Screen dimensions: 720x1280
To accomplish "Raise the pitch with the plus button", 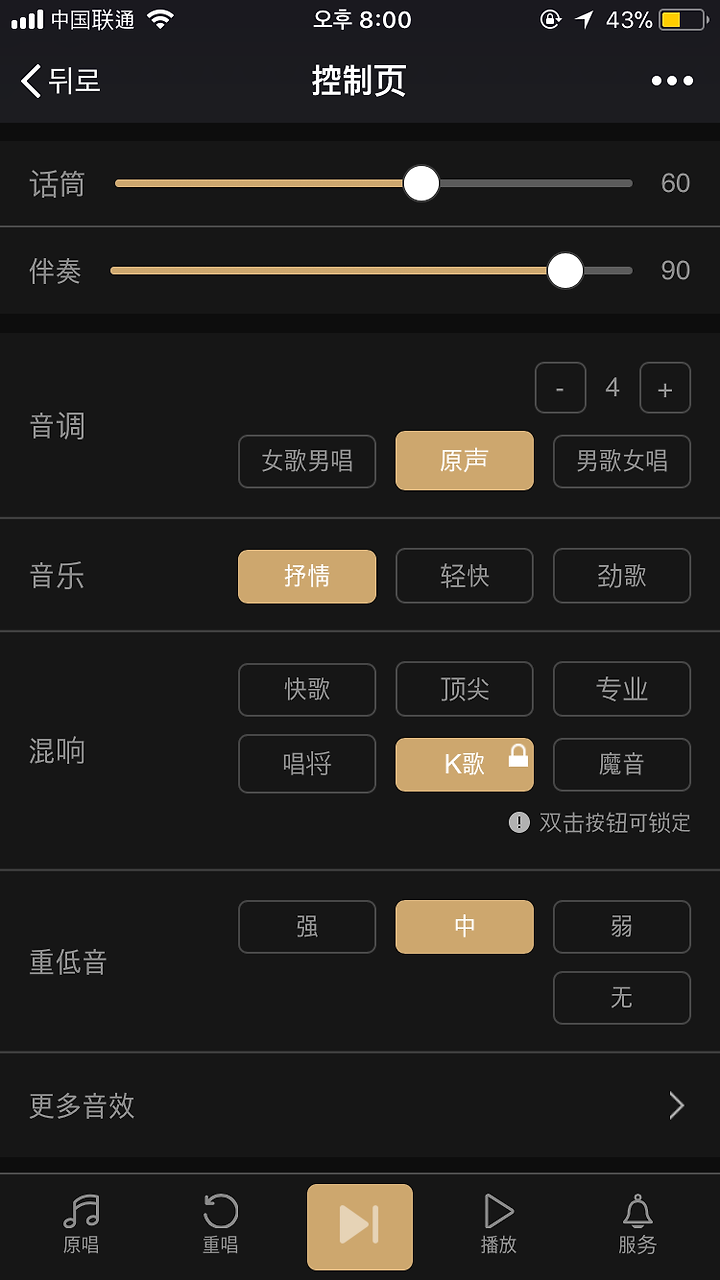I will coord(665,388).
